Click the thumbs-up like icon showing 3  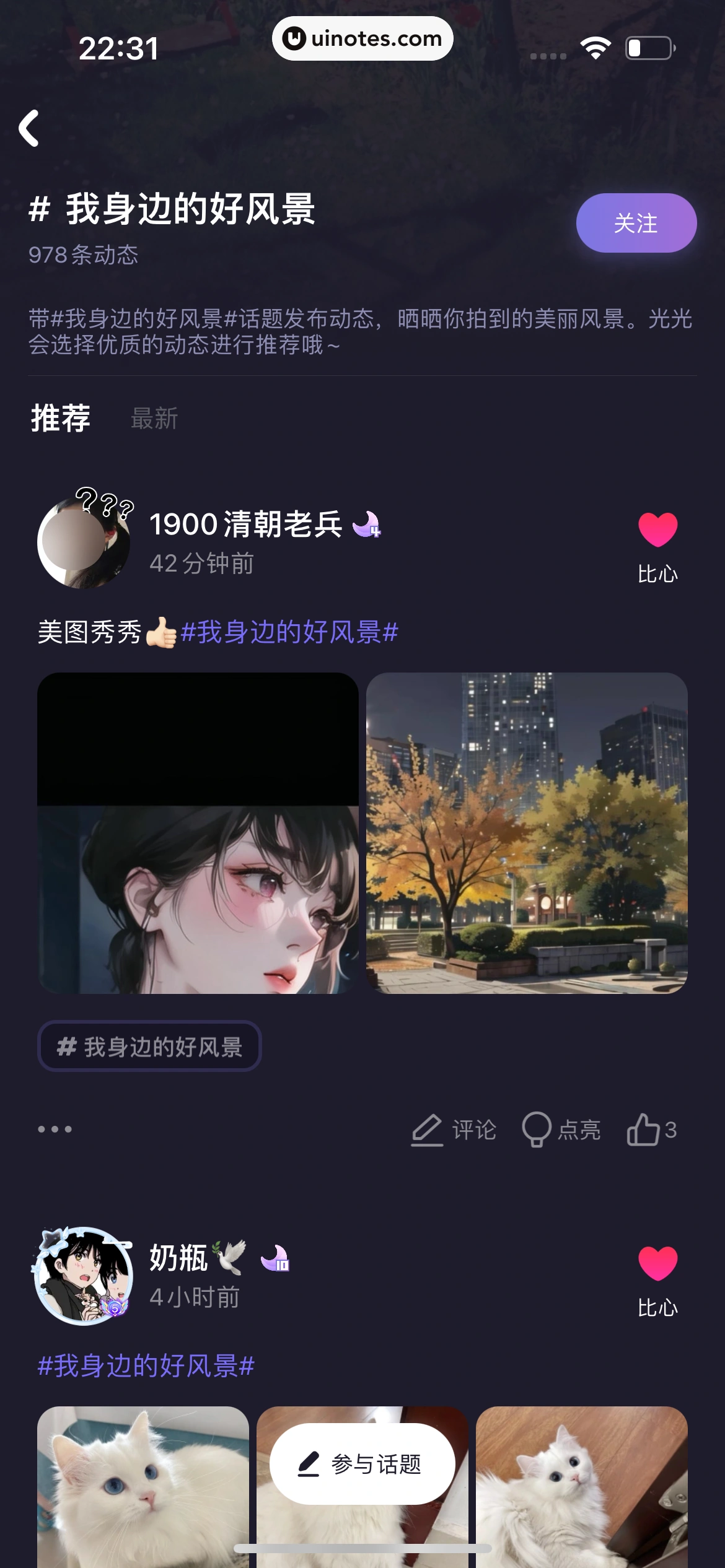point(644,1128)
